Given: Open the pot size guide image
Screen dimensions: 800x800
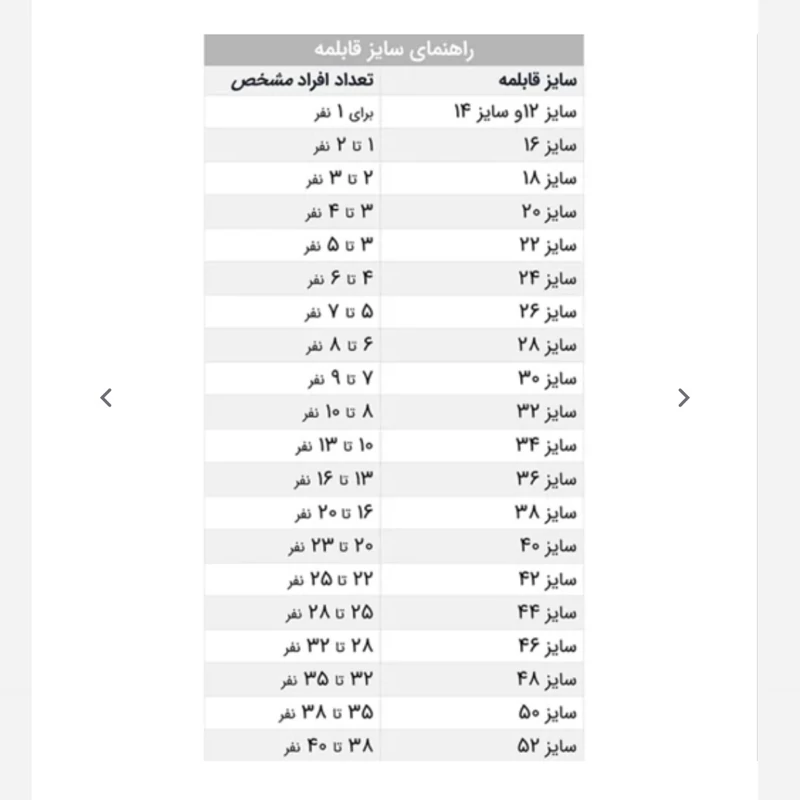Looking at the screenshot, I should tap(394, 398).
